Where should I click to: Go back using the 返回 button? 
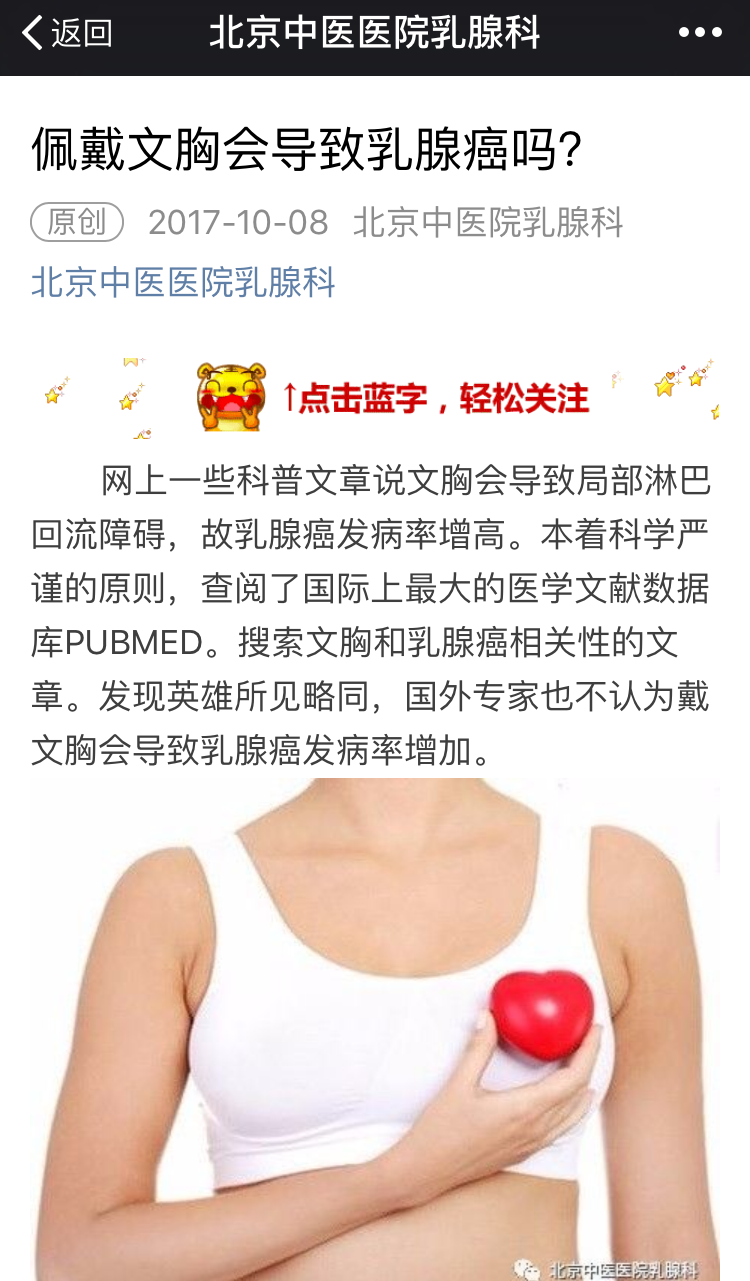[68, 33]
